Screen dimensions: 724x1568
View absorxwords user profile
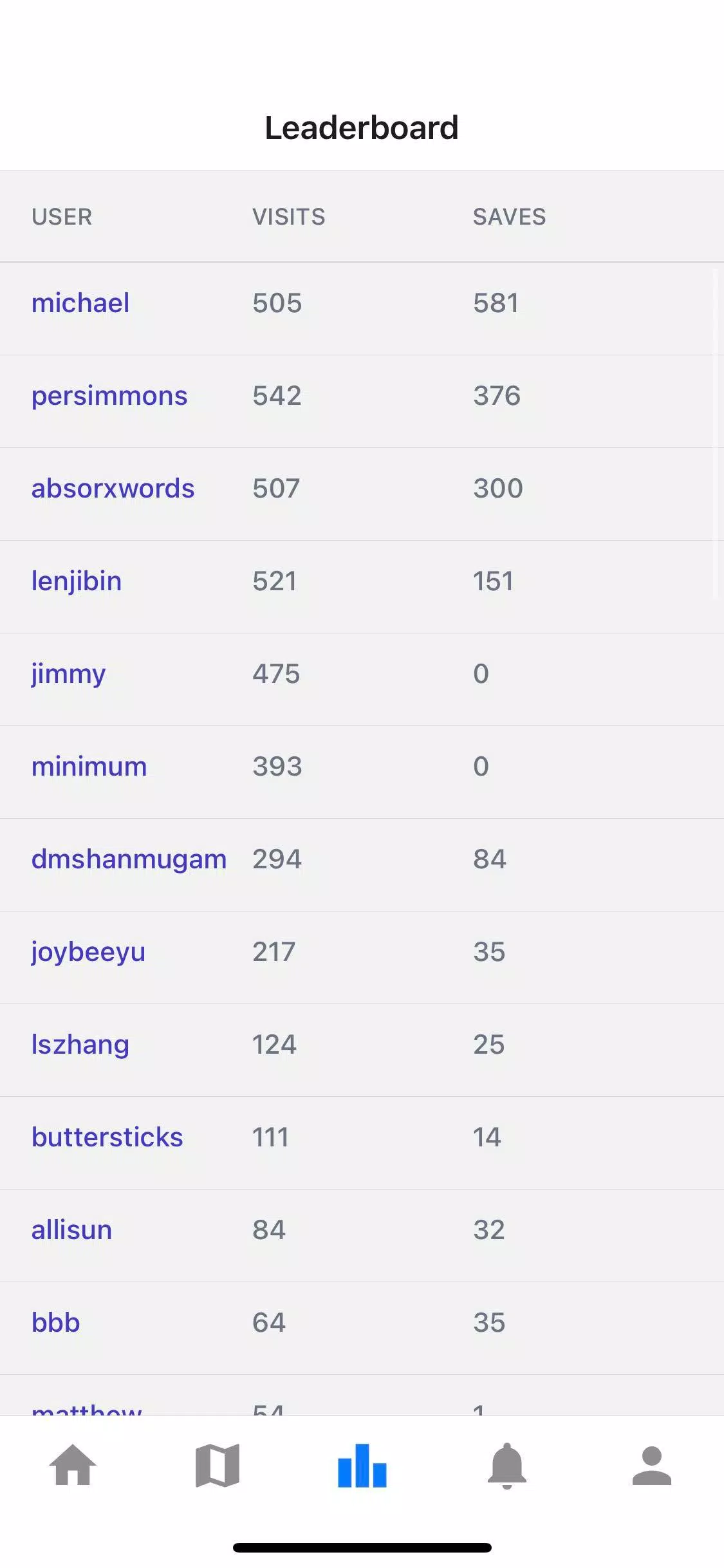[113, 489]
